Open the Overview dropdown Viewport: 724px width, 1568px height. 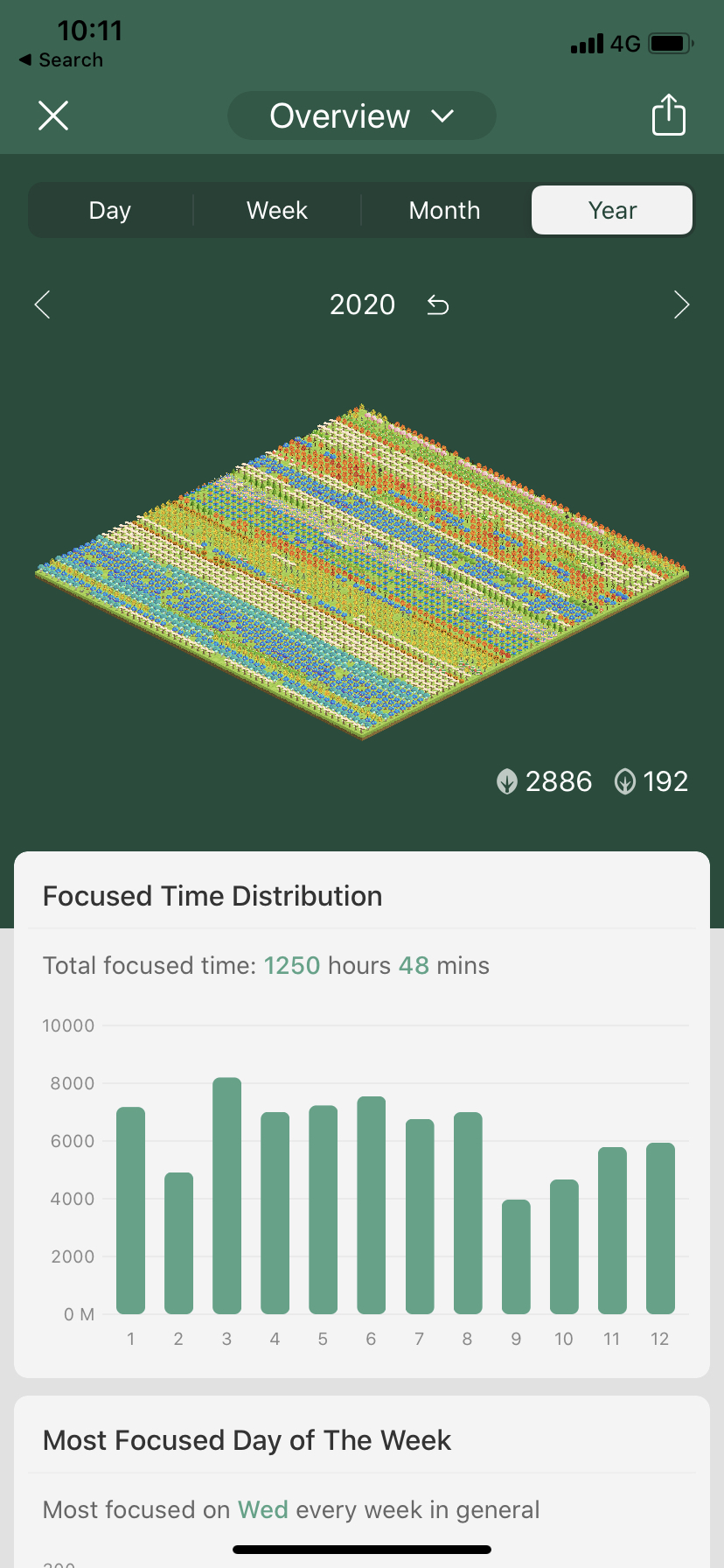pyautogui.click(x=362, y=115)
